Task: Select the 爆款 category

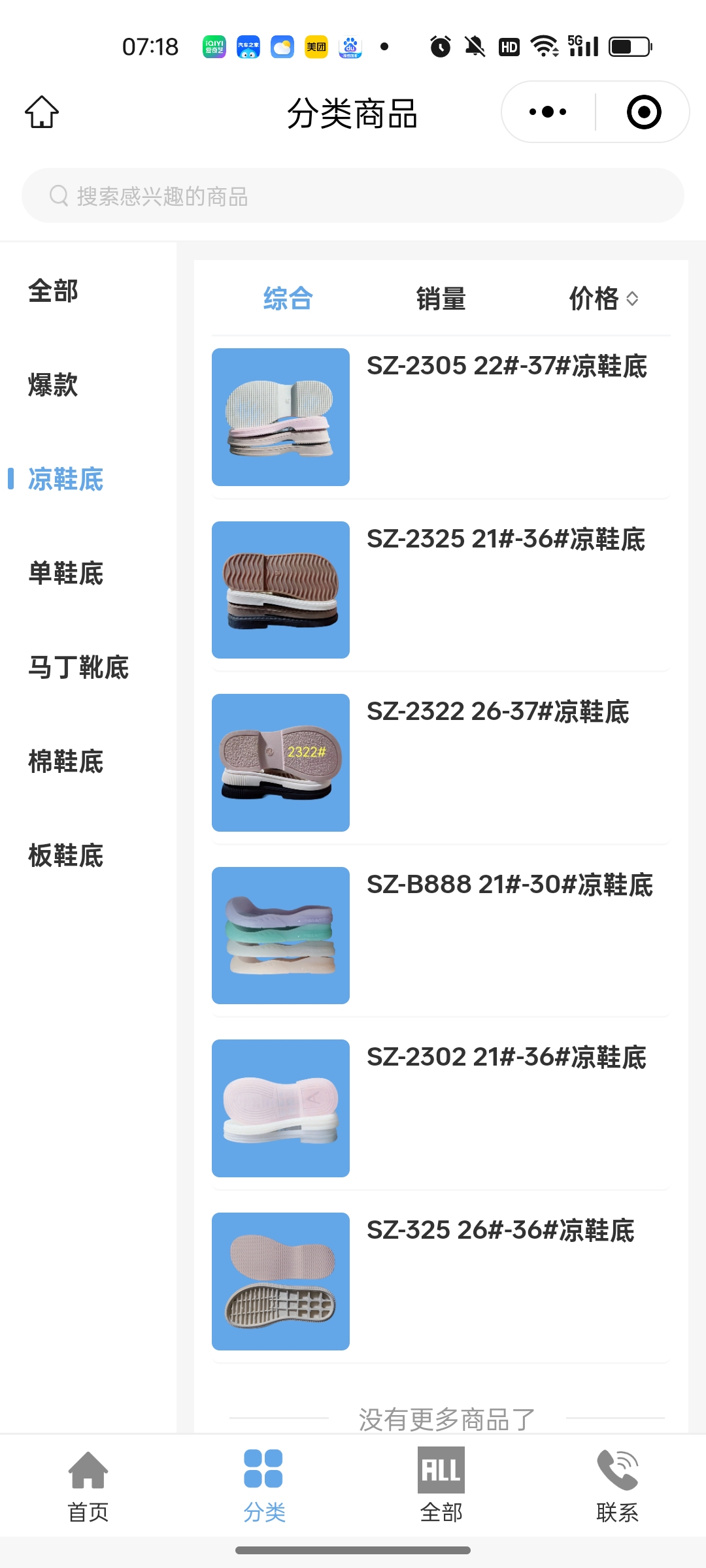Action: point(53,385)
